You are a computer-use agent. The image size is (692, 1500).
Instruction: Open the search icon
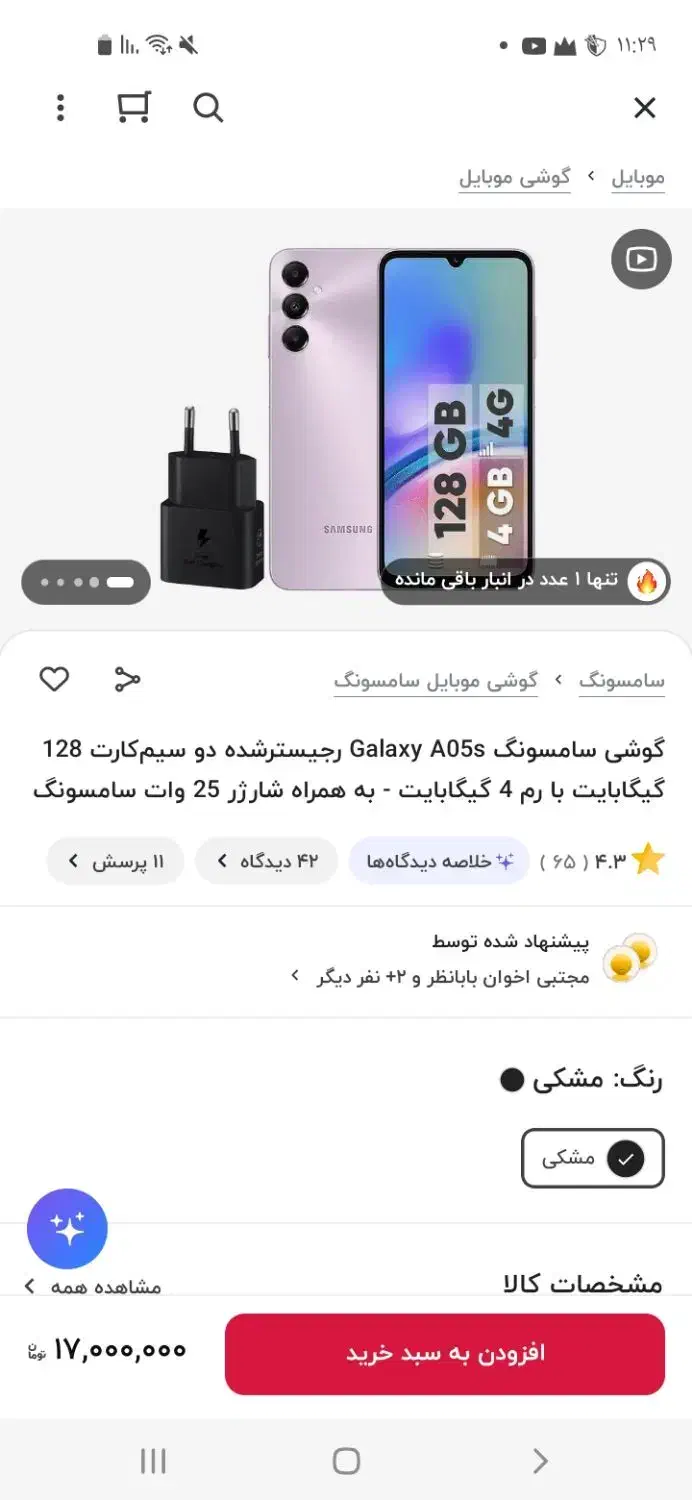point(208,108)
